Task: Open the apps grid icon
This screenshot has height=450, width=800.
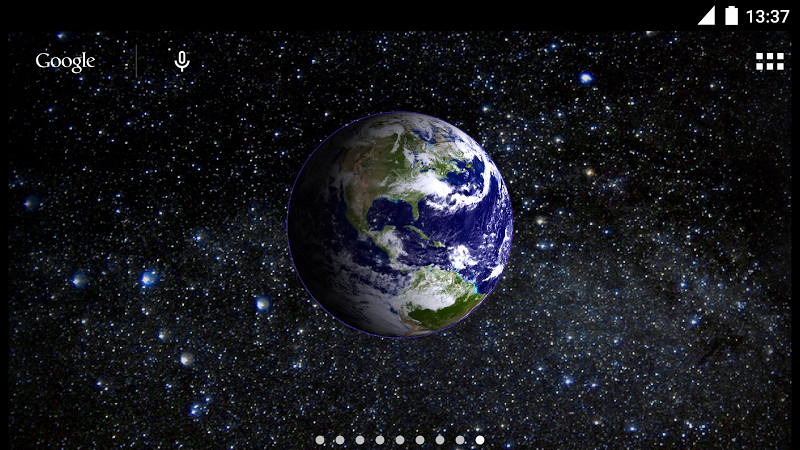Action: tap(769, 61)
